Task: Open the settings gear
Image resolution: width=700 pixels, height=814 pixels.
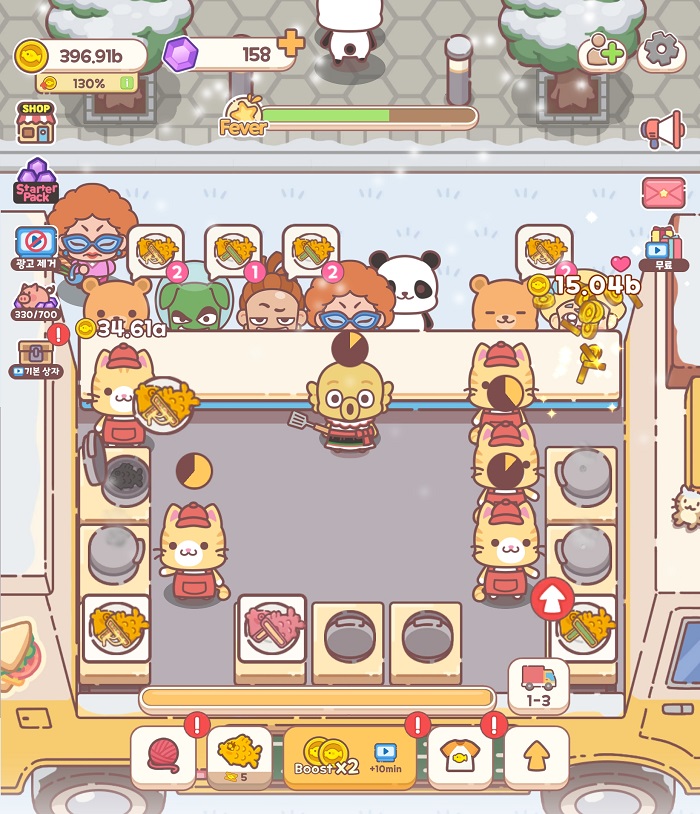Action: click(661, 50)
